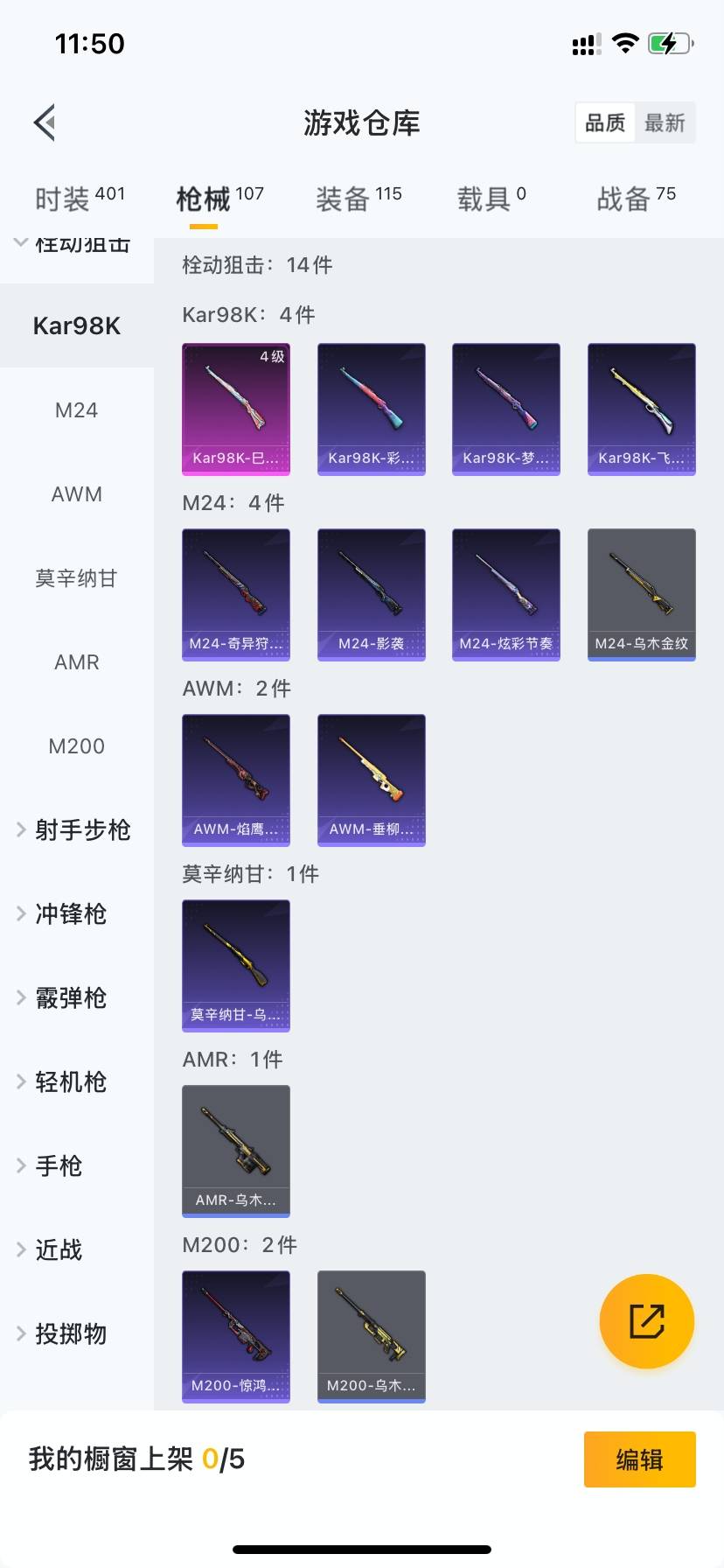Sort by 品质 in the segmented control
724x1568 pixels.
[605, 122]
